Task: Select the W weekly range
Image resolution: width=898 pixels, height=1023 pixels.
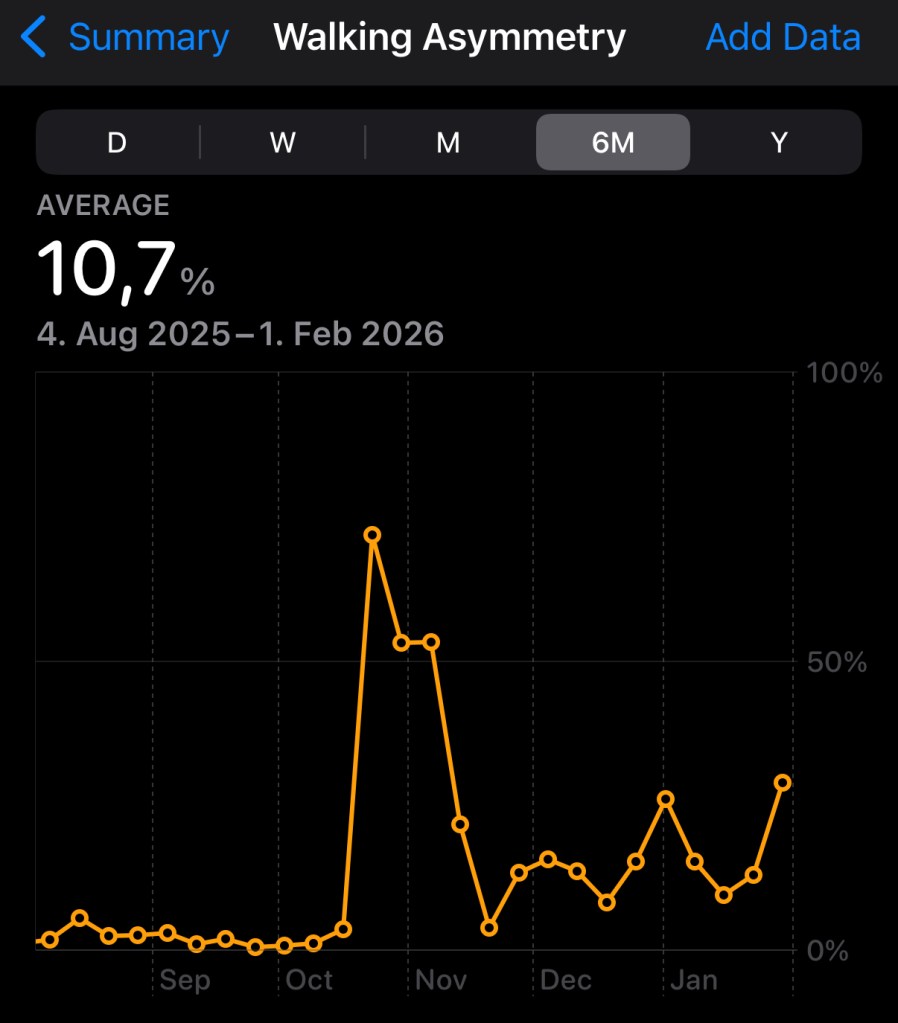Action: 283,143
